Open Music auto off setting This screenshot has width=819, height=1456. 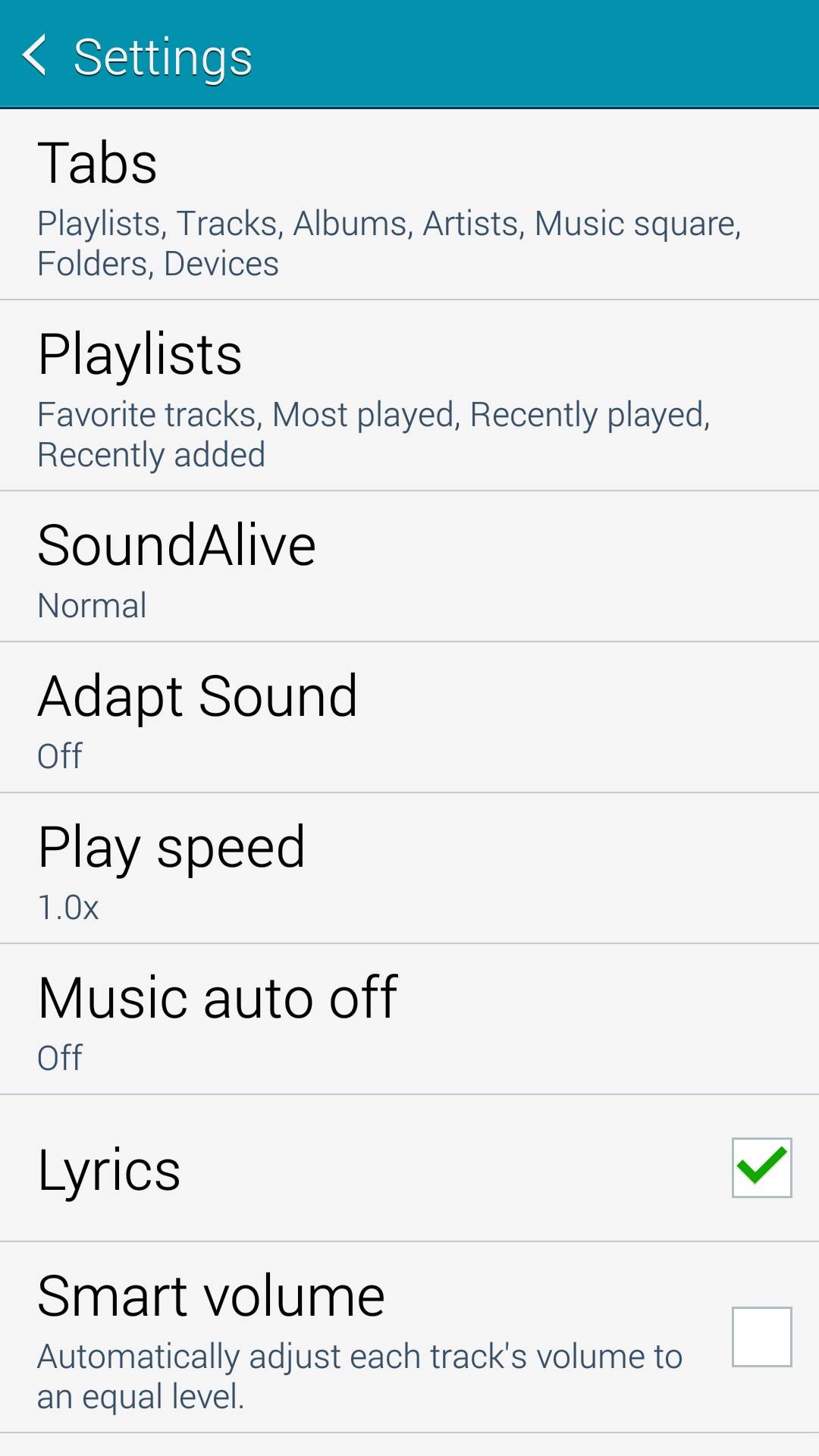409,1019
